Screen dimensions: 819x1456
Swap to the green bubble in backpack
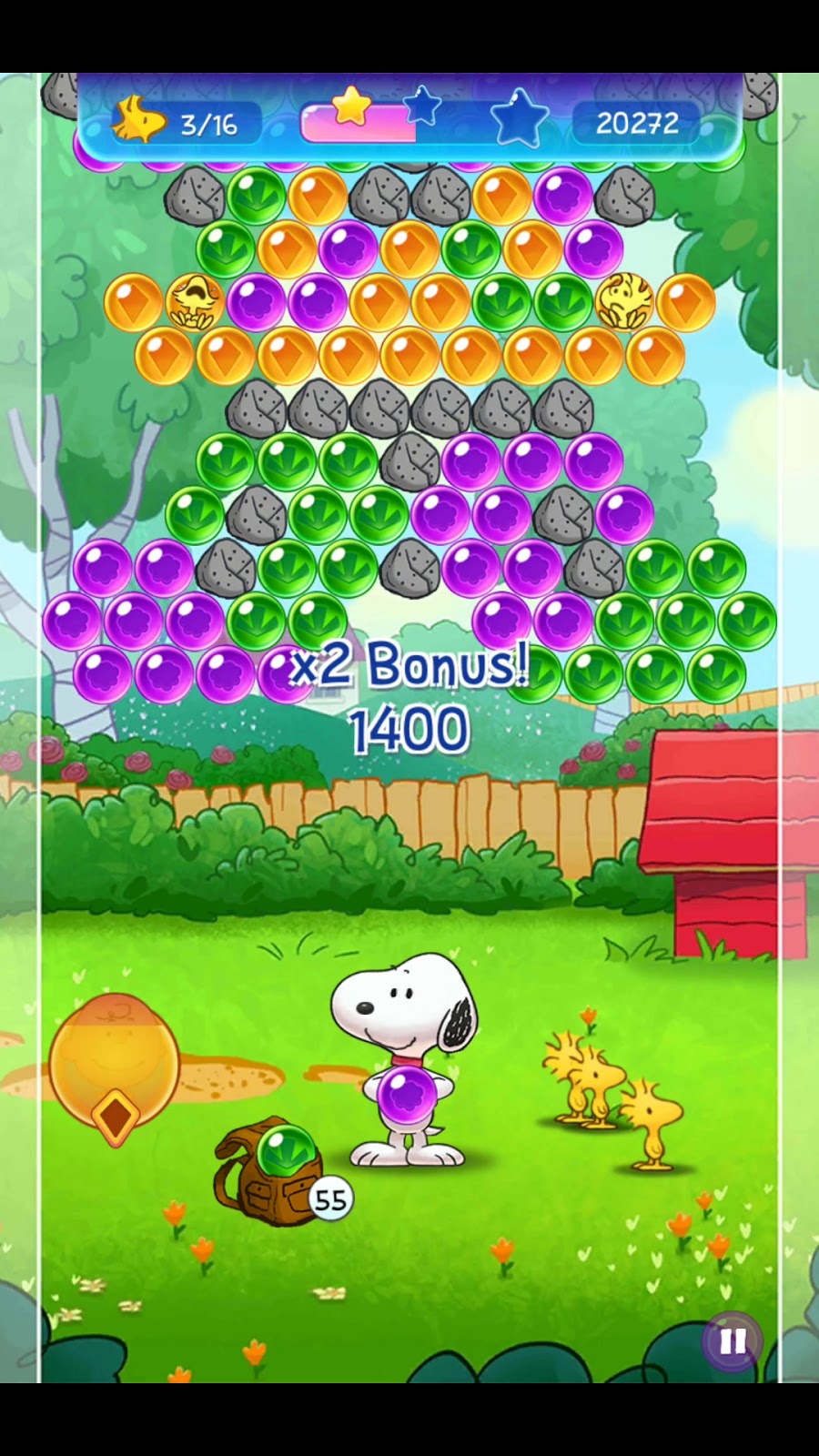click(286, 1154)
